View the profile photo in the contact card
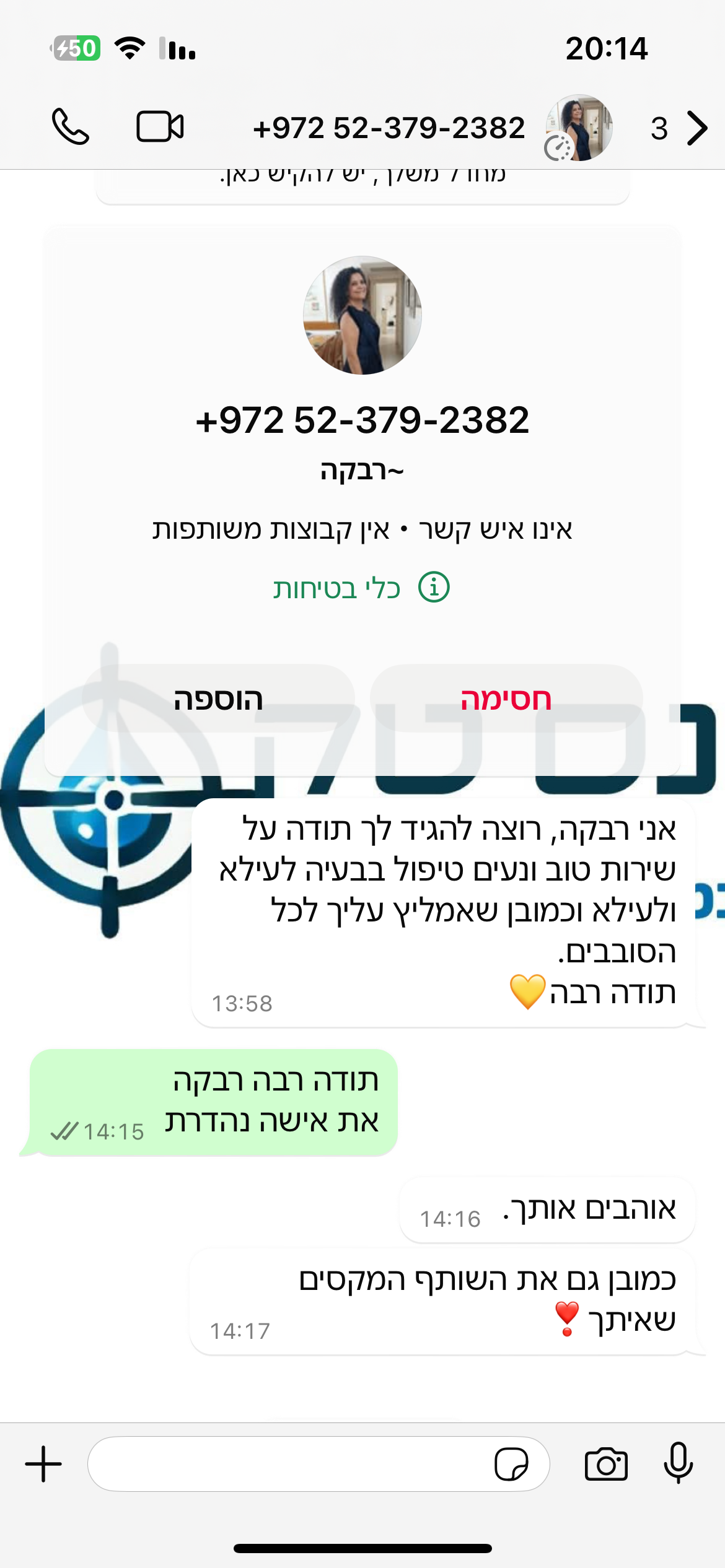The width and height of the screenshot is (725, 1568). tap(362, 315)
